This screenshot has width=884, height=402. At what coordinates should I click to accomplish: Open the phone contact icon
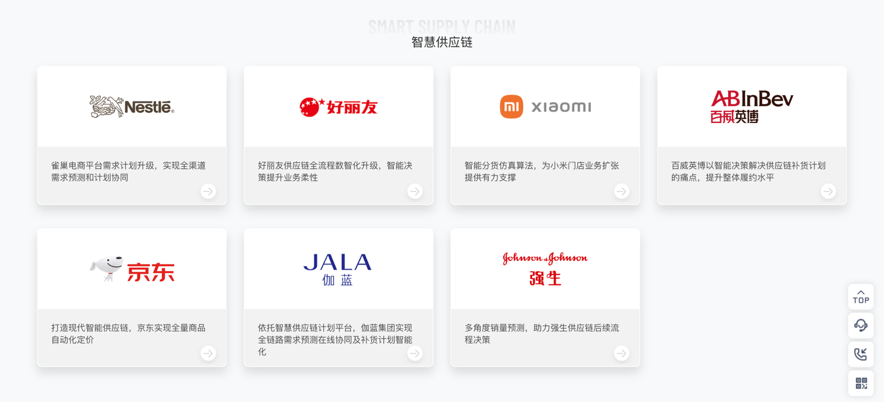tap(861, 354)
